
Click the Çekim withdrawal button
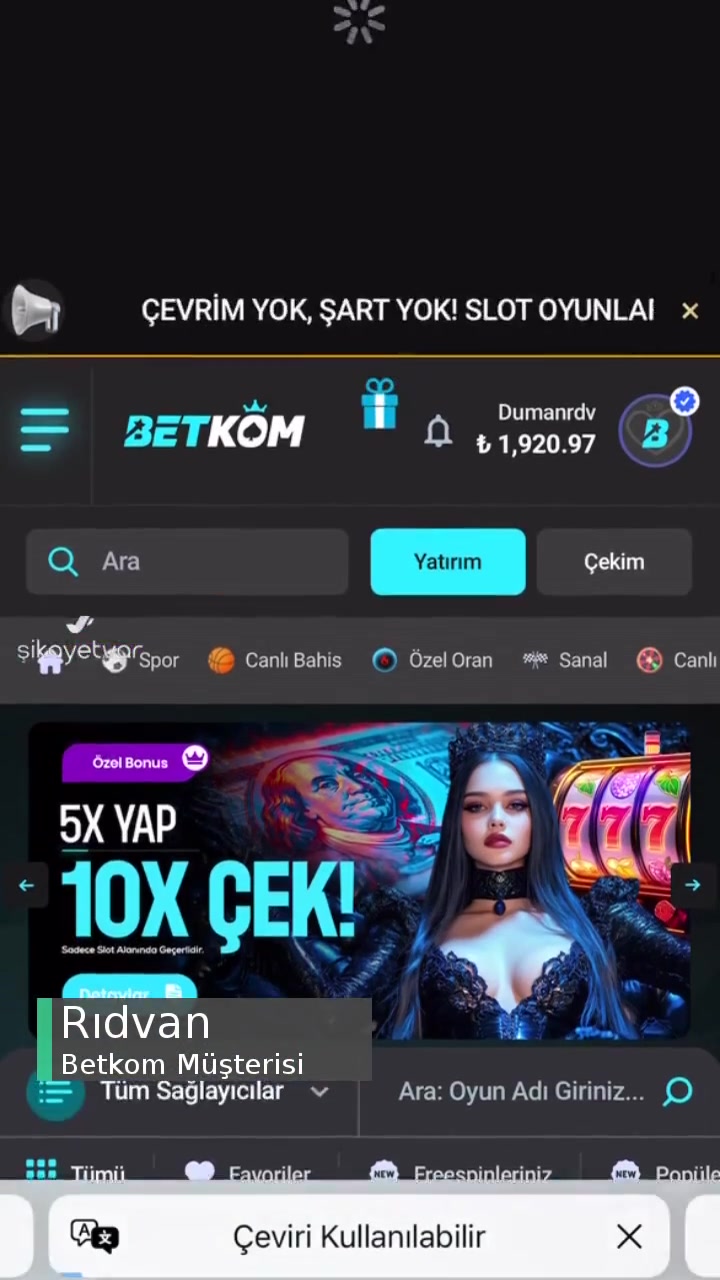(x=614, y=561)
